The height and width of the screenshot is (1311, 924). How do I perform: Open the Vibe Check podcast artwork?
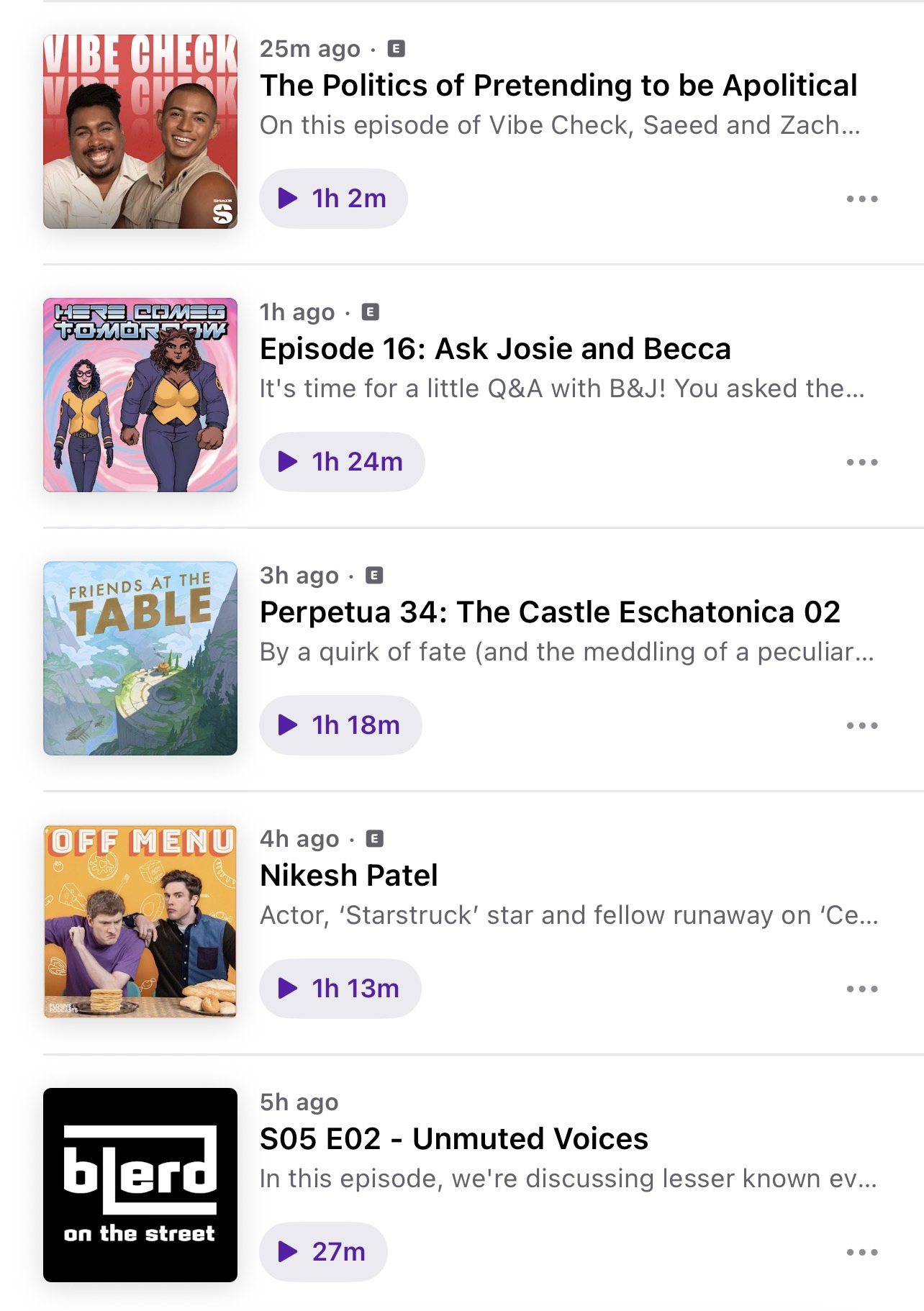point(140,132)
